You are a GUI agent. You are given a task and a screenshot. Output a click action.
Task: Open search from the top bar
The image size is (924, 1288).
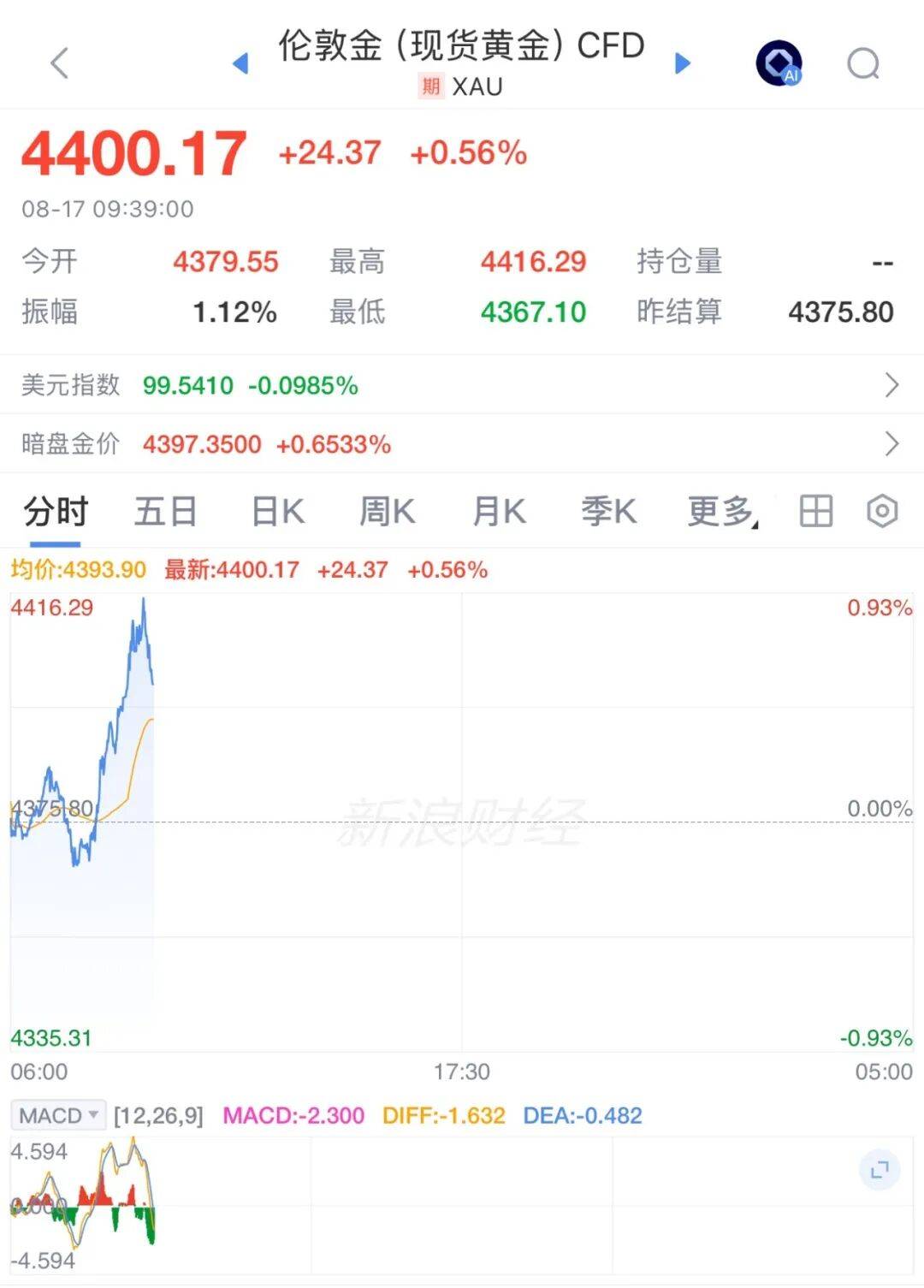863,63
